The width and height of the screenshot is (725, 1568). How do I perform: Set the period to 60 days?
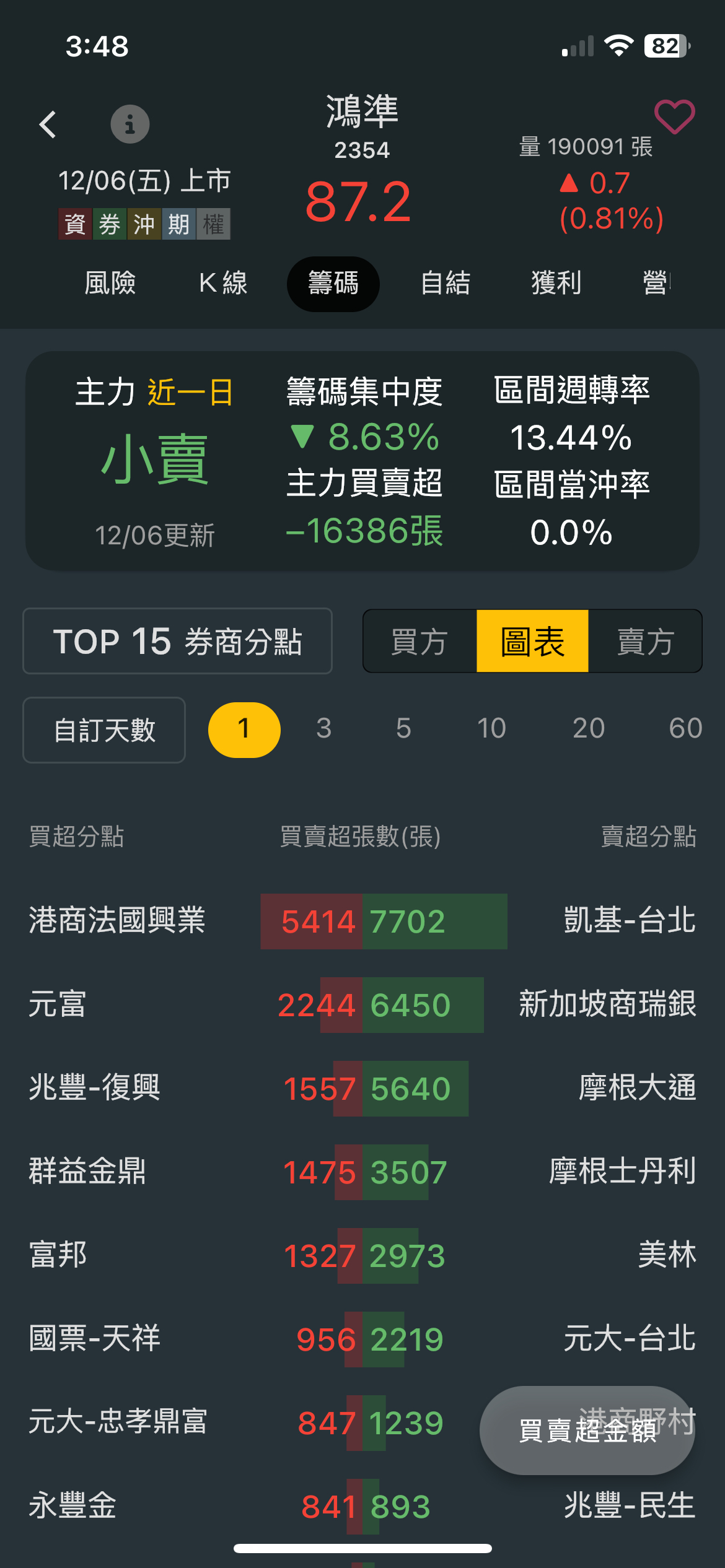pos(685,728)
